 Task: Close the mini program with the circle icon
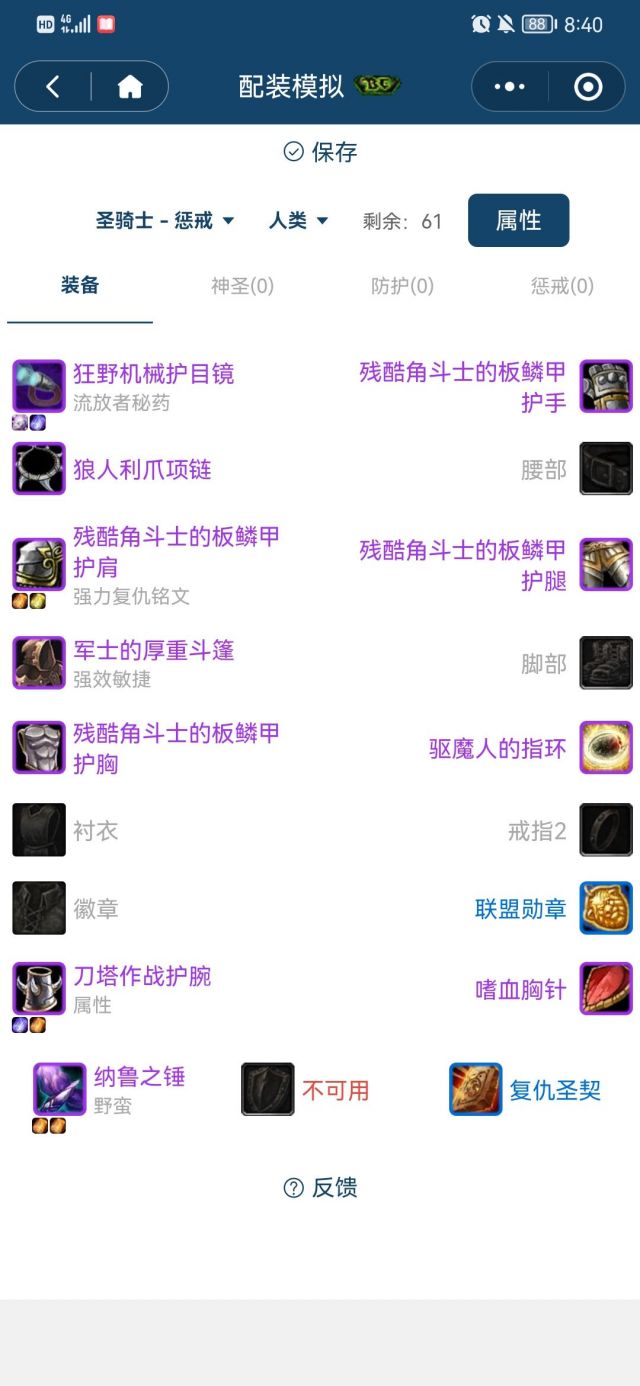(588, 87)
